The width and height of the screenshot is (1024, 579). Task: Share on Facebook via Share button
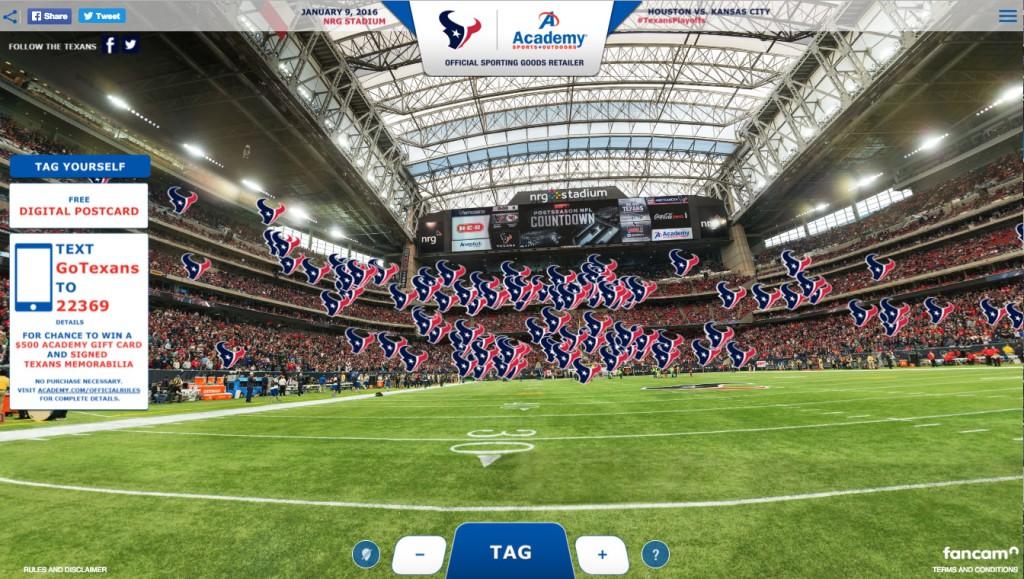[x=49, y=16]
